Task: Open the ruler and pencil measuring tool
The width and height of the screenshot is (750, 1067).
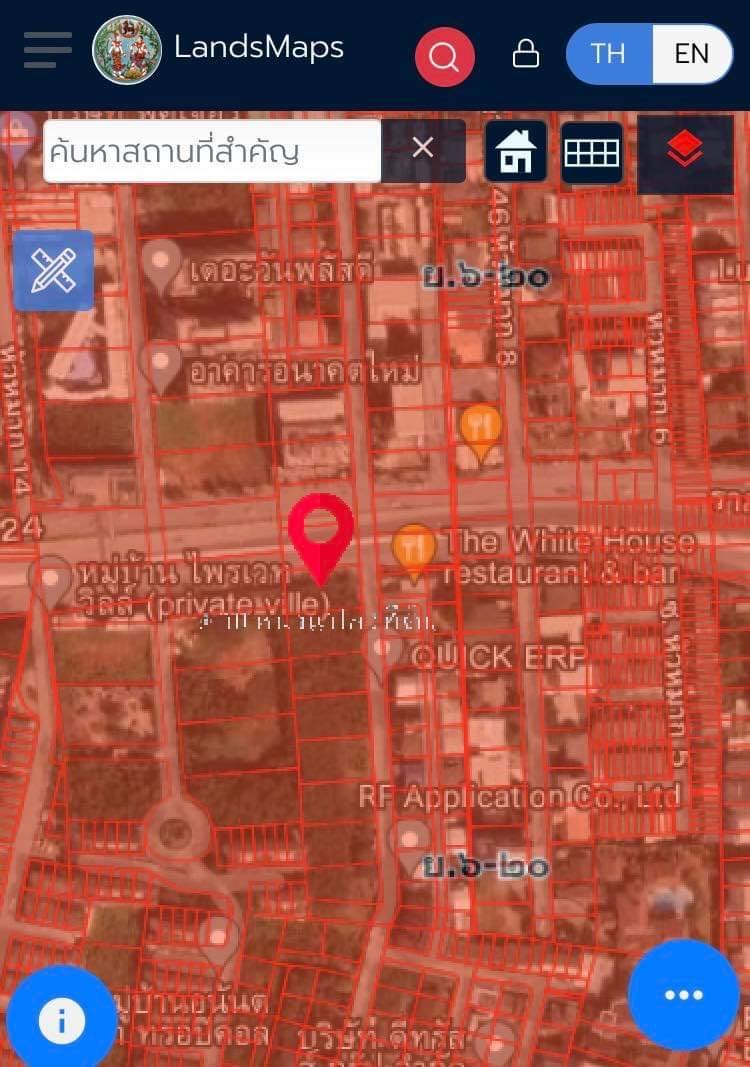Action: point(54,270)
